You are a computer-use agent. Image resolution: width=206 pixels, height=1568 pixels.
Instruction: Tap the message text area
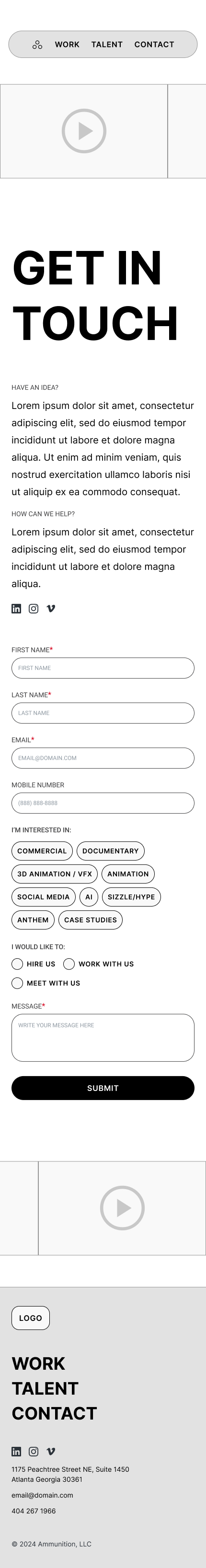(x=103, y=1038)
